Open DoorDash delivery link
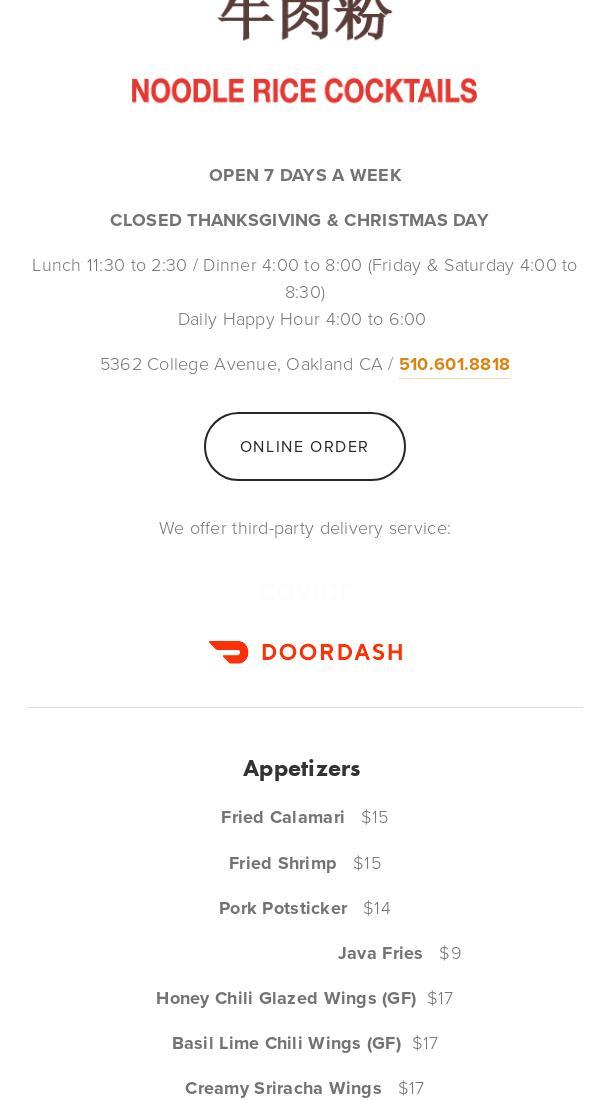The width and height of the screenshot is (610, 1100). [305, 652]
